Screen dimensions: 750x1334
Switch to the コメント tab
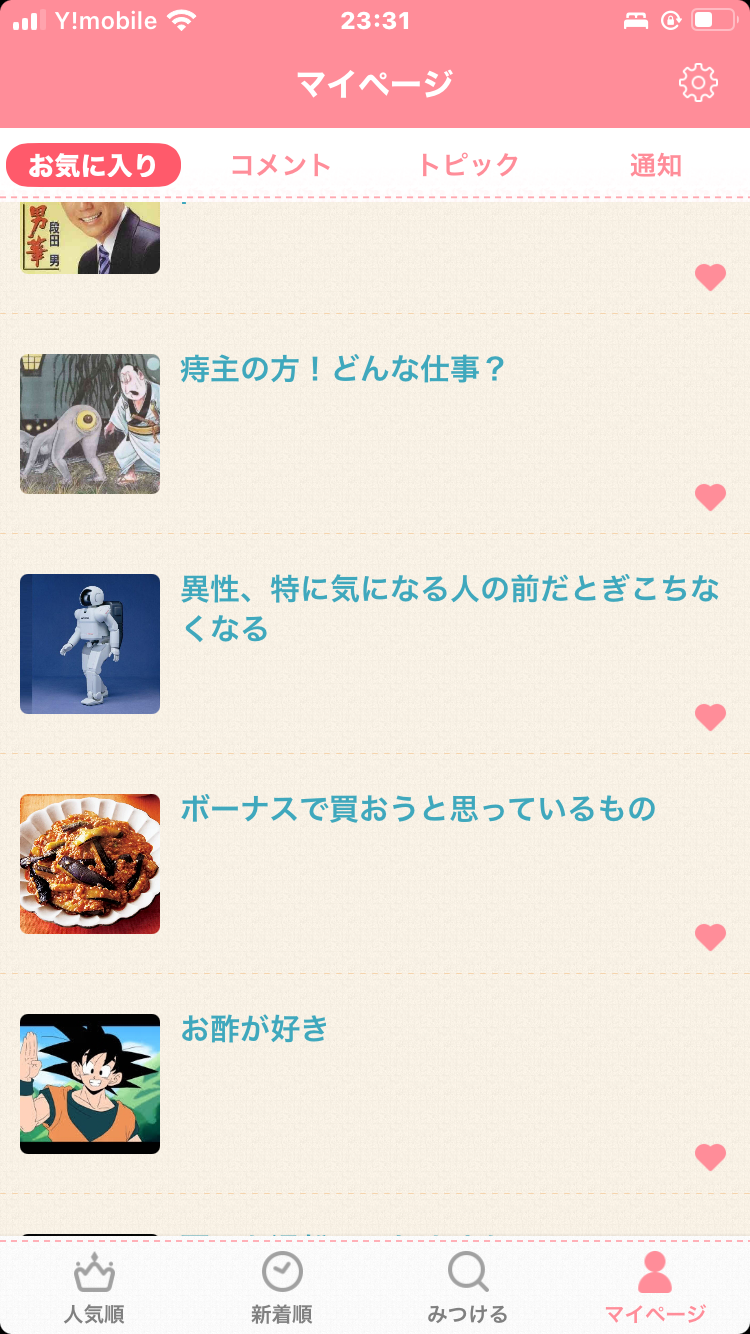point(281,165)
